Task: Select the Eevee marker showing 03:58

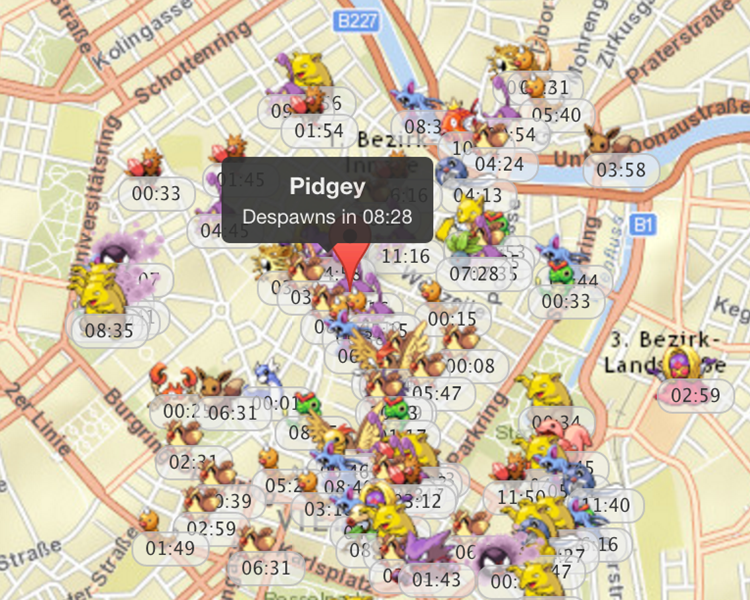Action: point(611,146)
